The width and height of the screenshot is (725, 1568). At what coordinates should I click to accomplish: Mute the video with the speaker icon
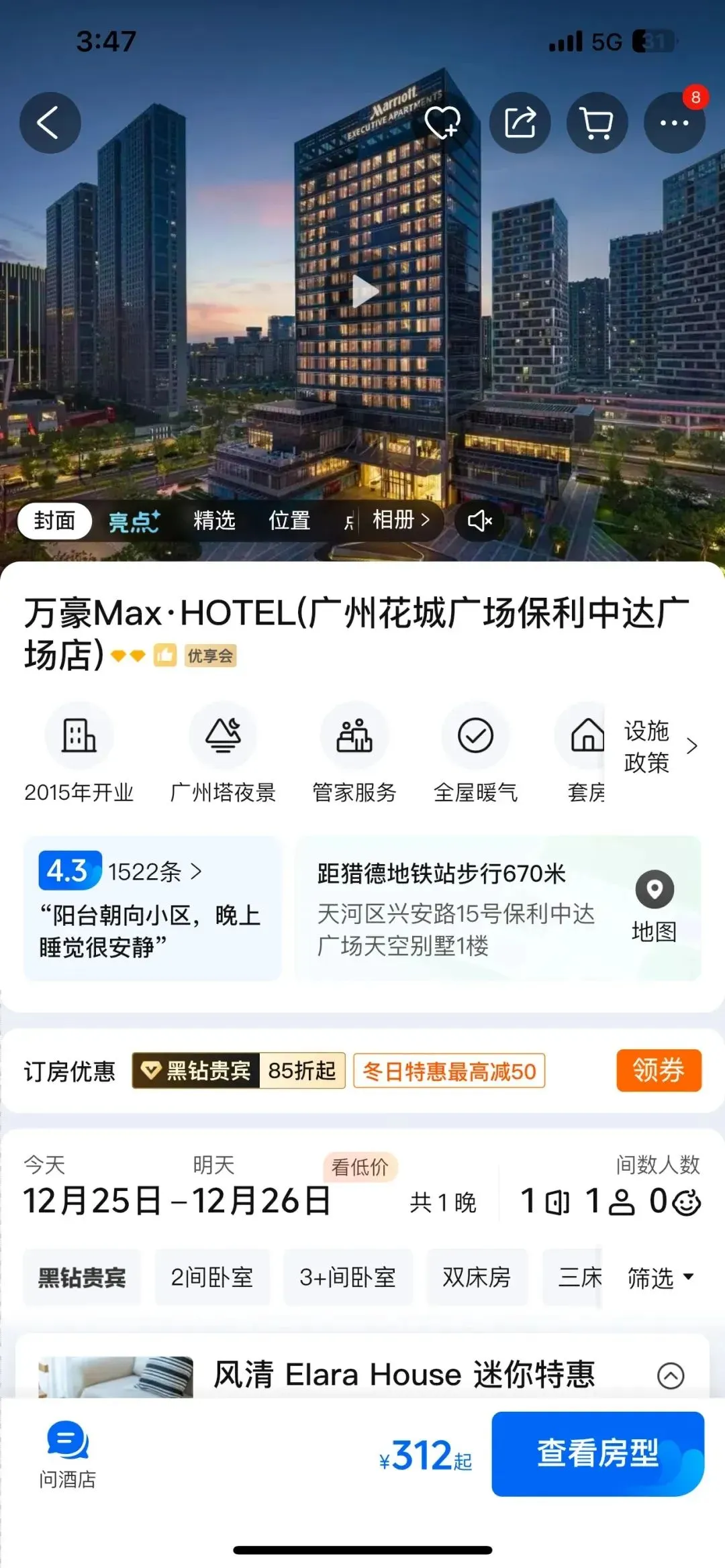click(x=481, y=521)
